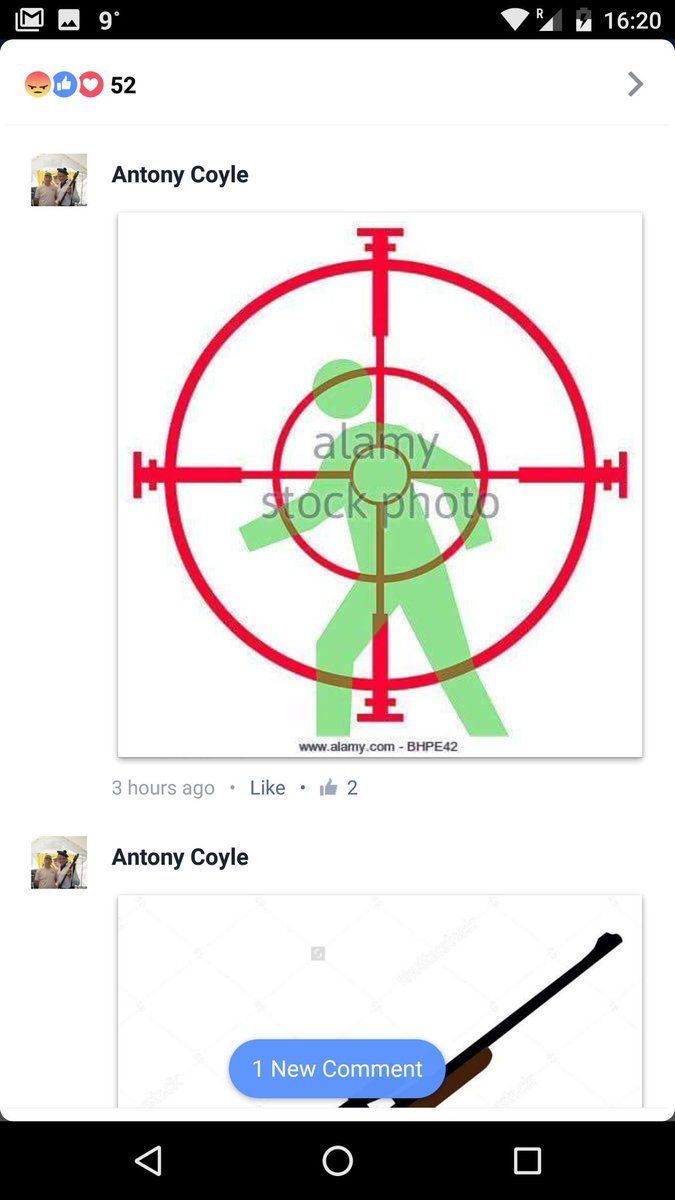Like the comment posted 3 hours ago

click(x=267, y=788)
